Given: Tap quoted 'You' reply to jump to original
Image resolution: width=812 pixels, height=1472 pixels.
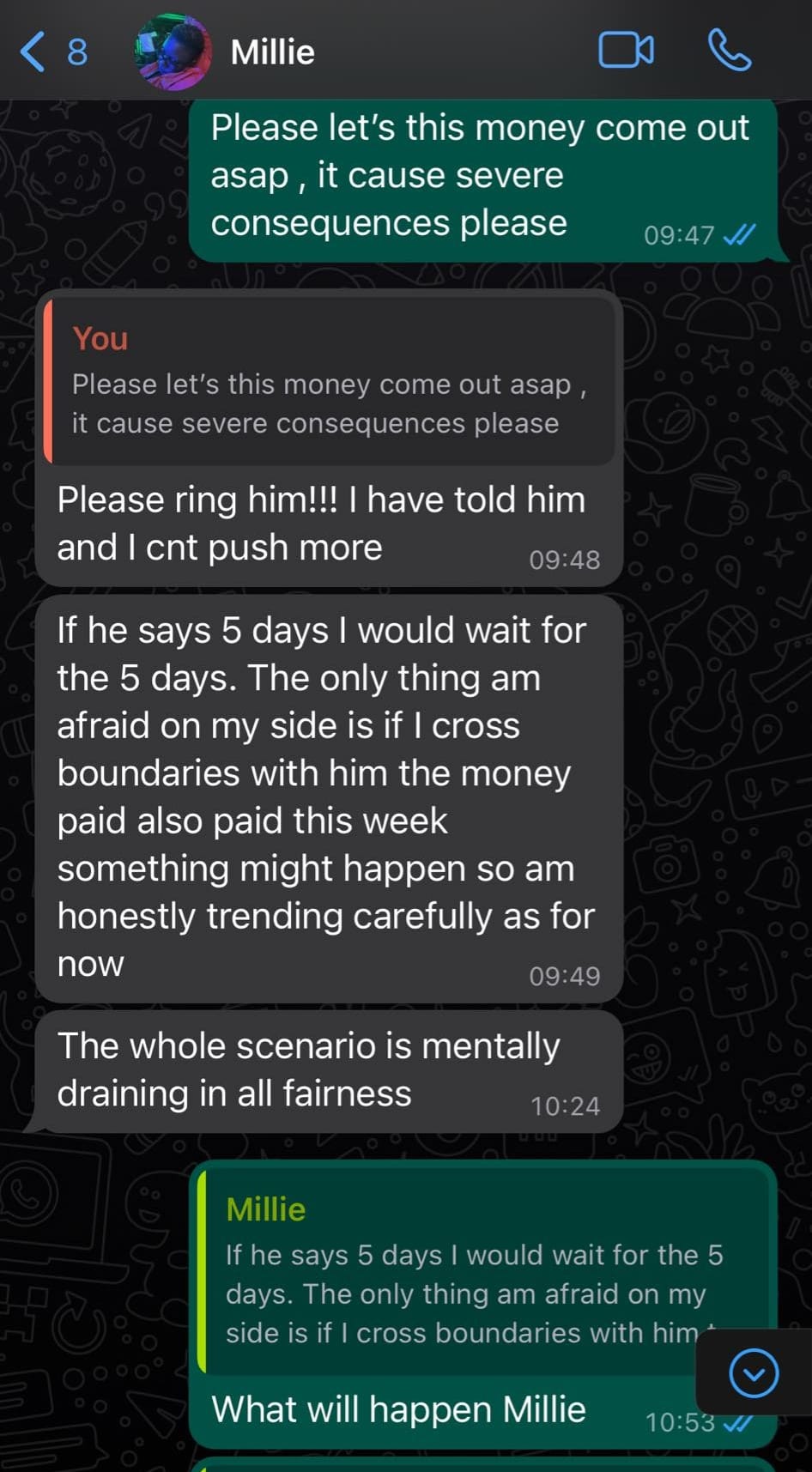Looking at the screenshot, I should (329, 383).
